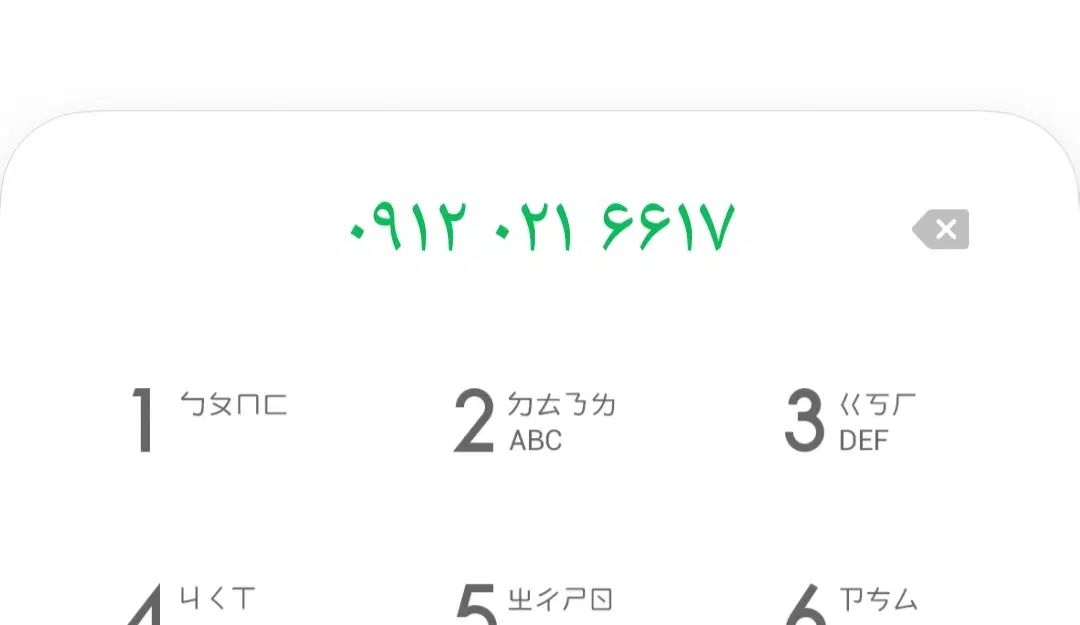Tap the 3 DEF key
This screenshot has height=625, width=1080.
[x=850, y=421]
